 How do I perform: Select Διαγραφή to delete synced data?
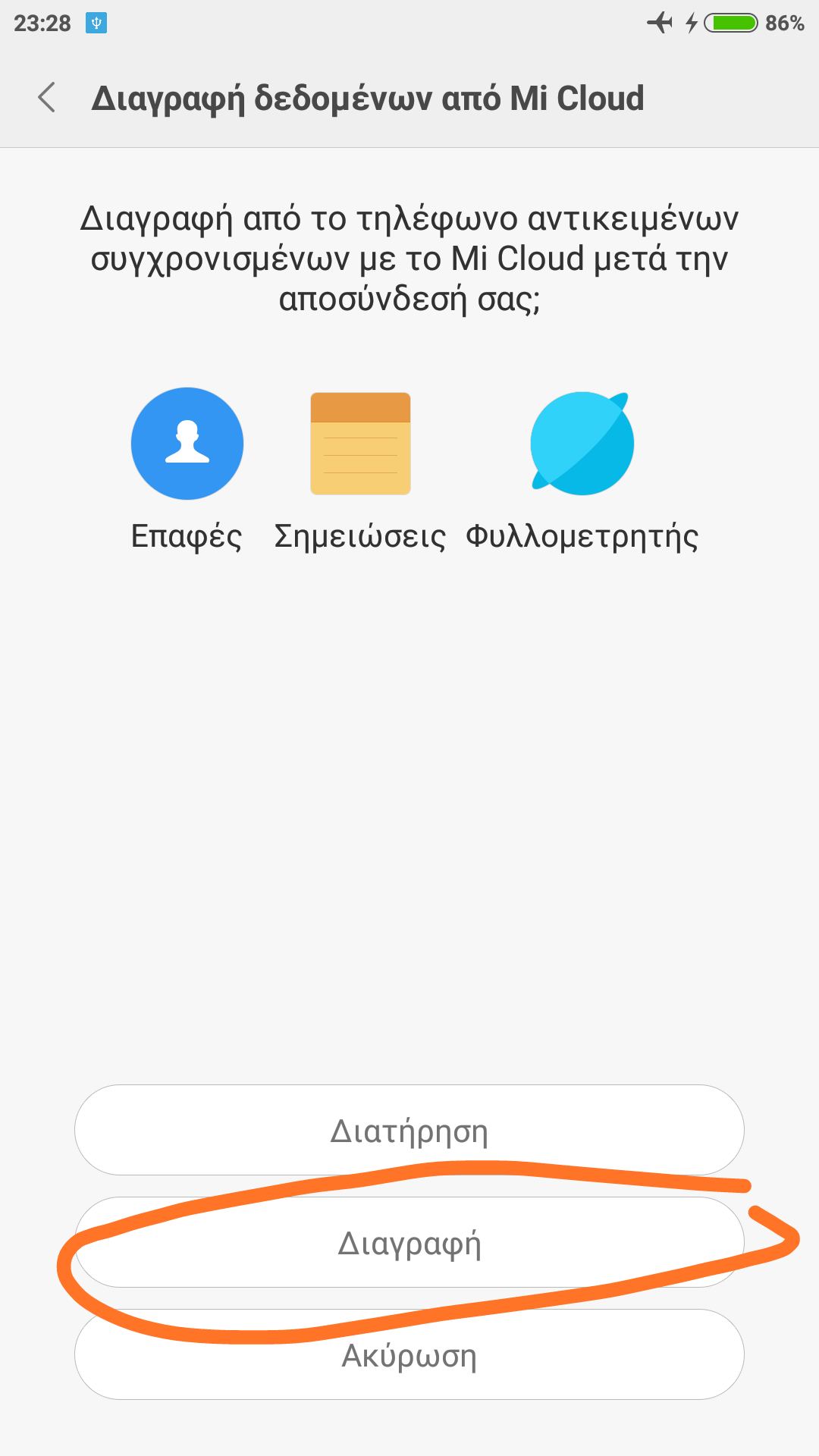click(409, 1243)
